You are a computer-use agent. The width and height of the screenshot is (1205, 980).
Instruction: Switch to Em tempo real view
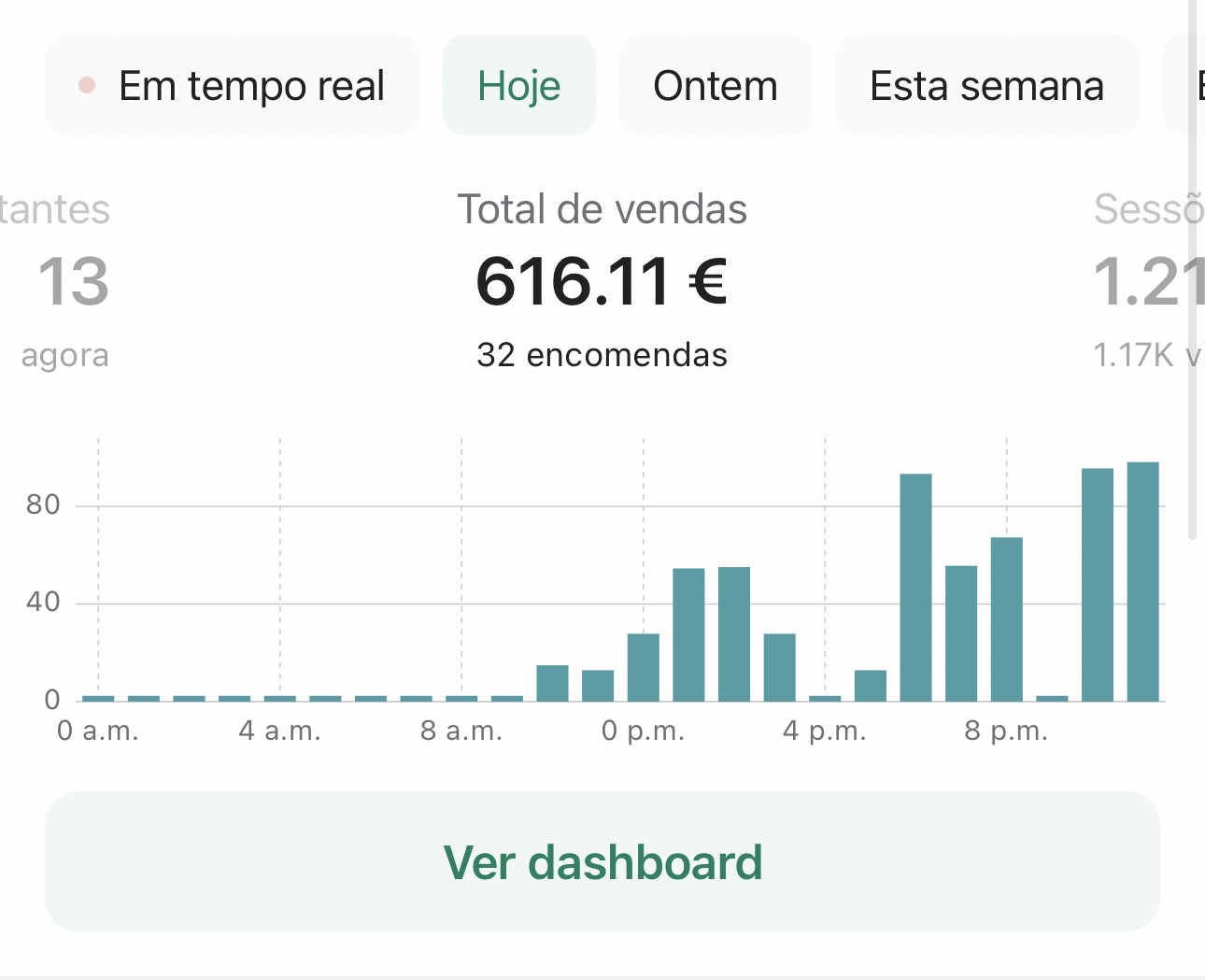coord(233,86)
